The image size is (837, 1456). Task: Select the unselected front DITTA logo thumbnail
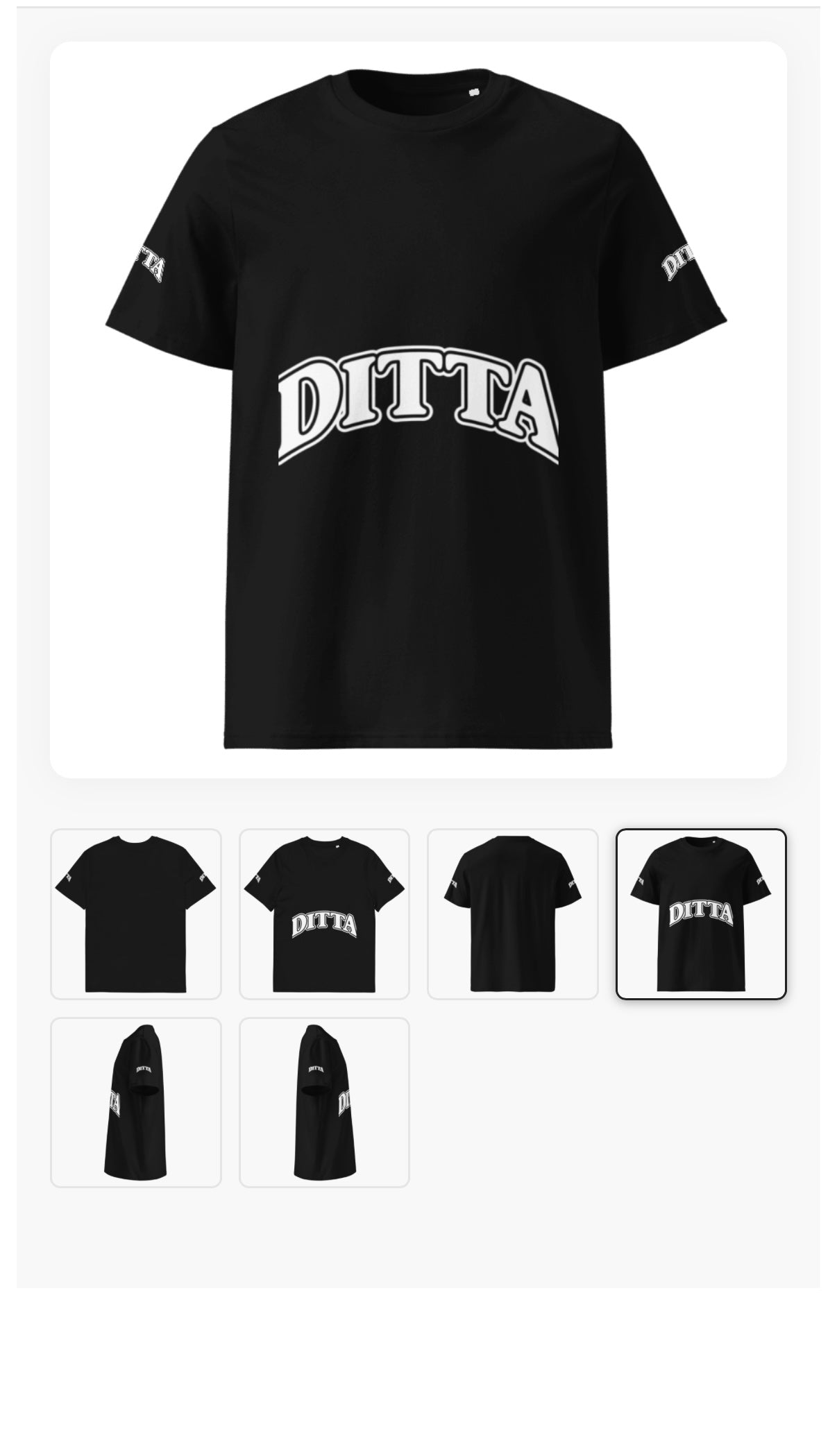click(324, 914)
